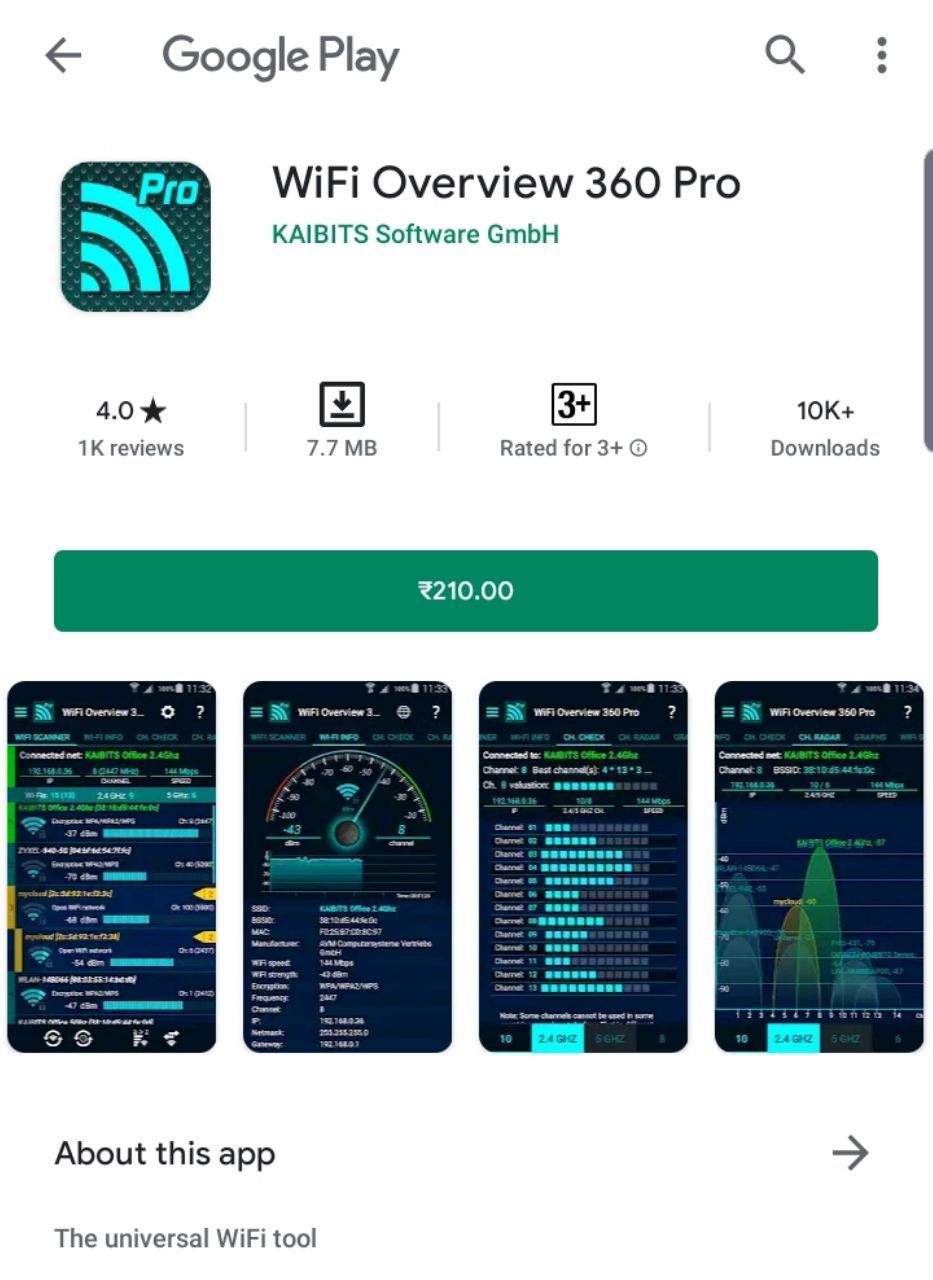Open the WiFi Scanner screenshot
933x1280 pixels.
[x=112, y=866]
